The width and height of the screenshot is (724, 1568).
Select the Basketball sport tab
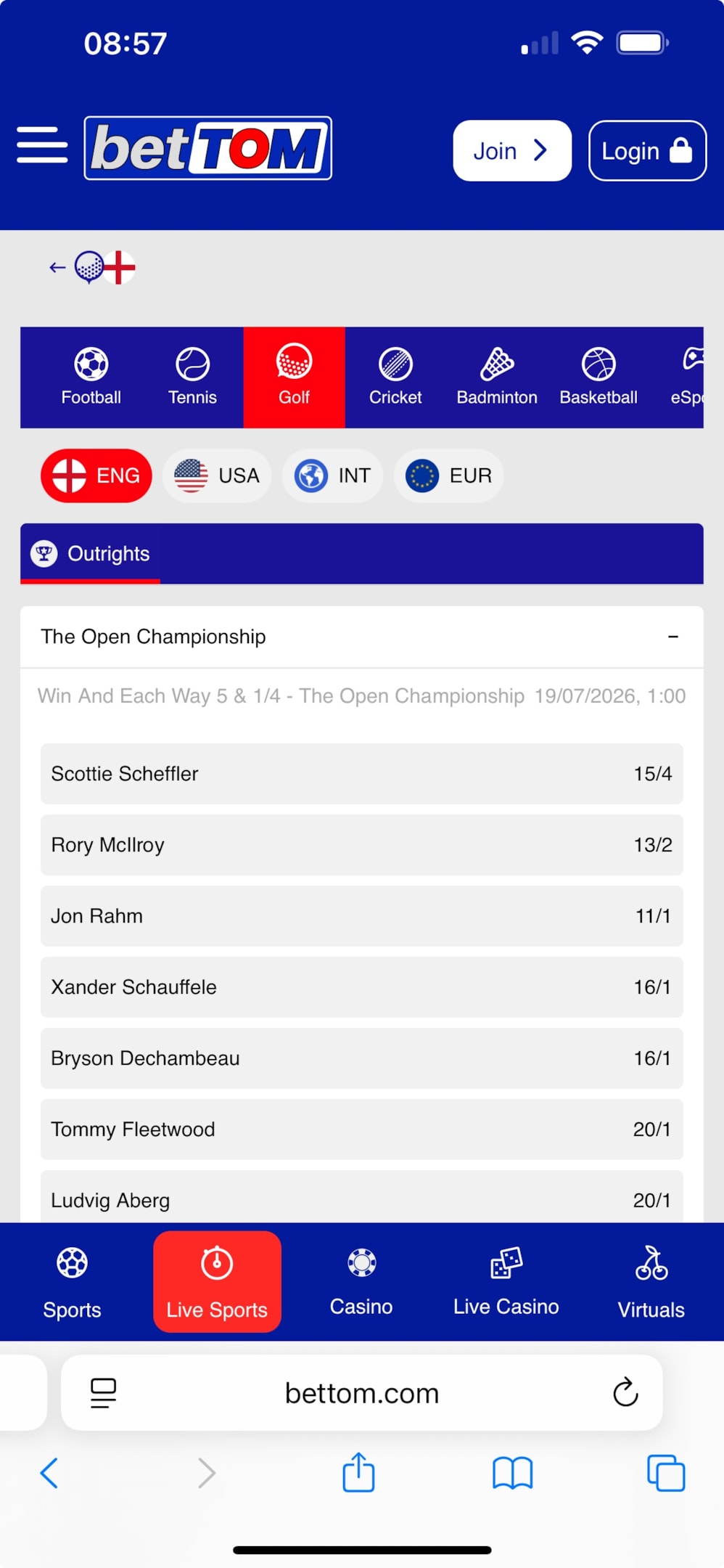pyautogui.click(x=598, y=377)
